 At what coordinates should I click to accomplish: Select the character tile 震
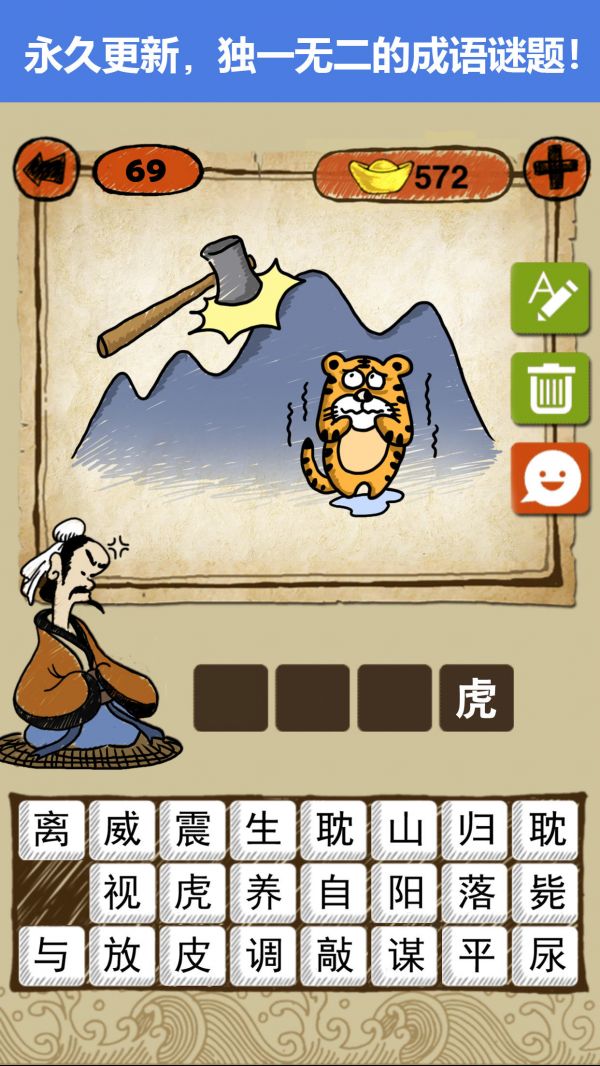192,830
